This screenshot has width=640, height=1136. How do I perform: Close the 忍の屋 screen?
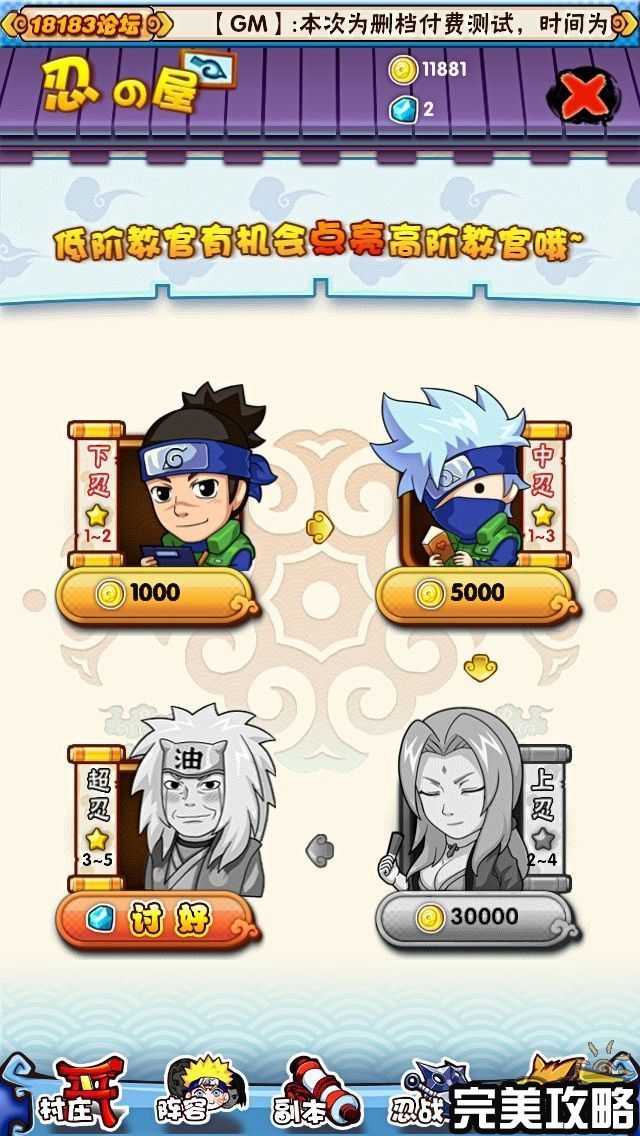pos(585,97)
